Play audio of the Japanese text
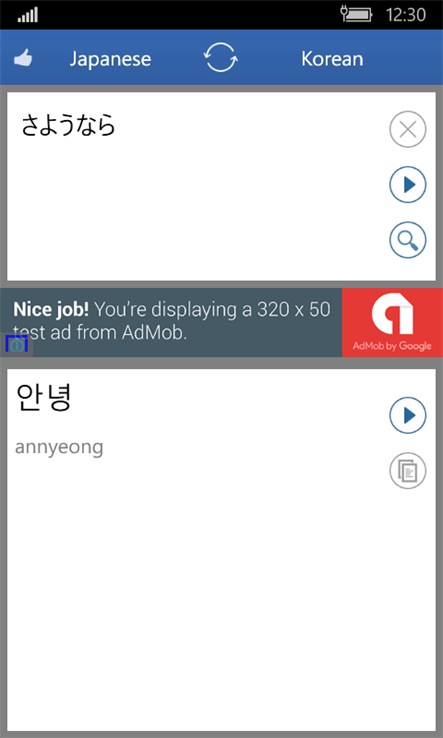Image resolution: width=443 pixels, height=738 pixels. (408, 185)
